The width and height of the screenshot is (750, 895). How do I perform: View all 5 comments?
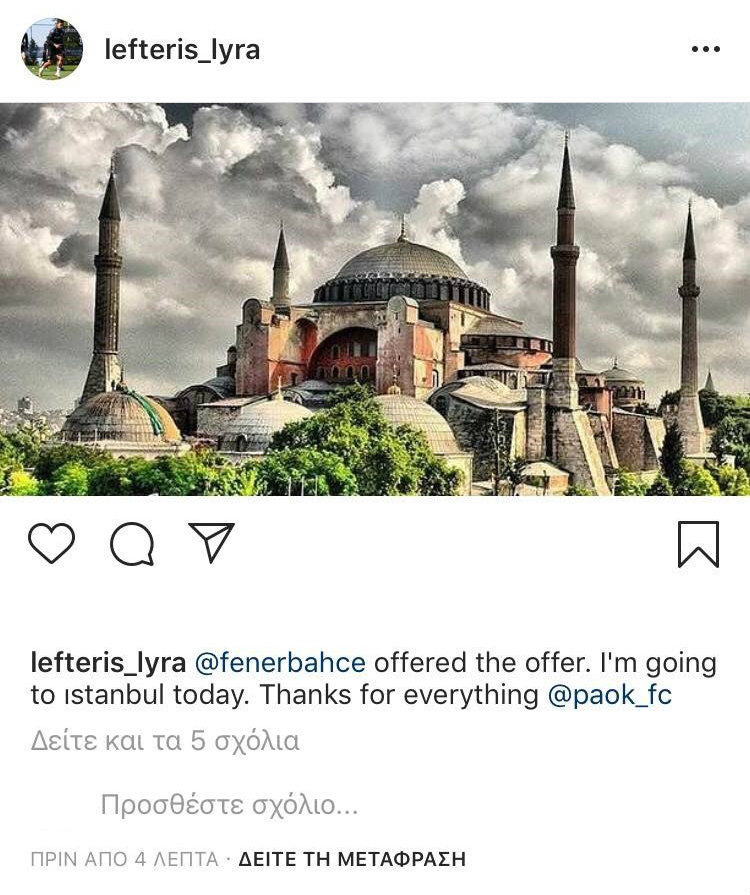coord(165,741)
